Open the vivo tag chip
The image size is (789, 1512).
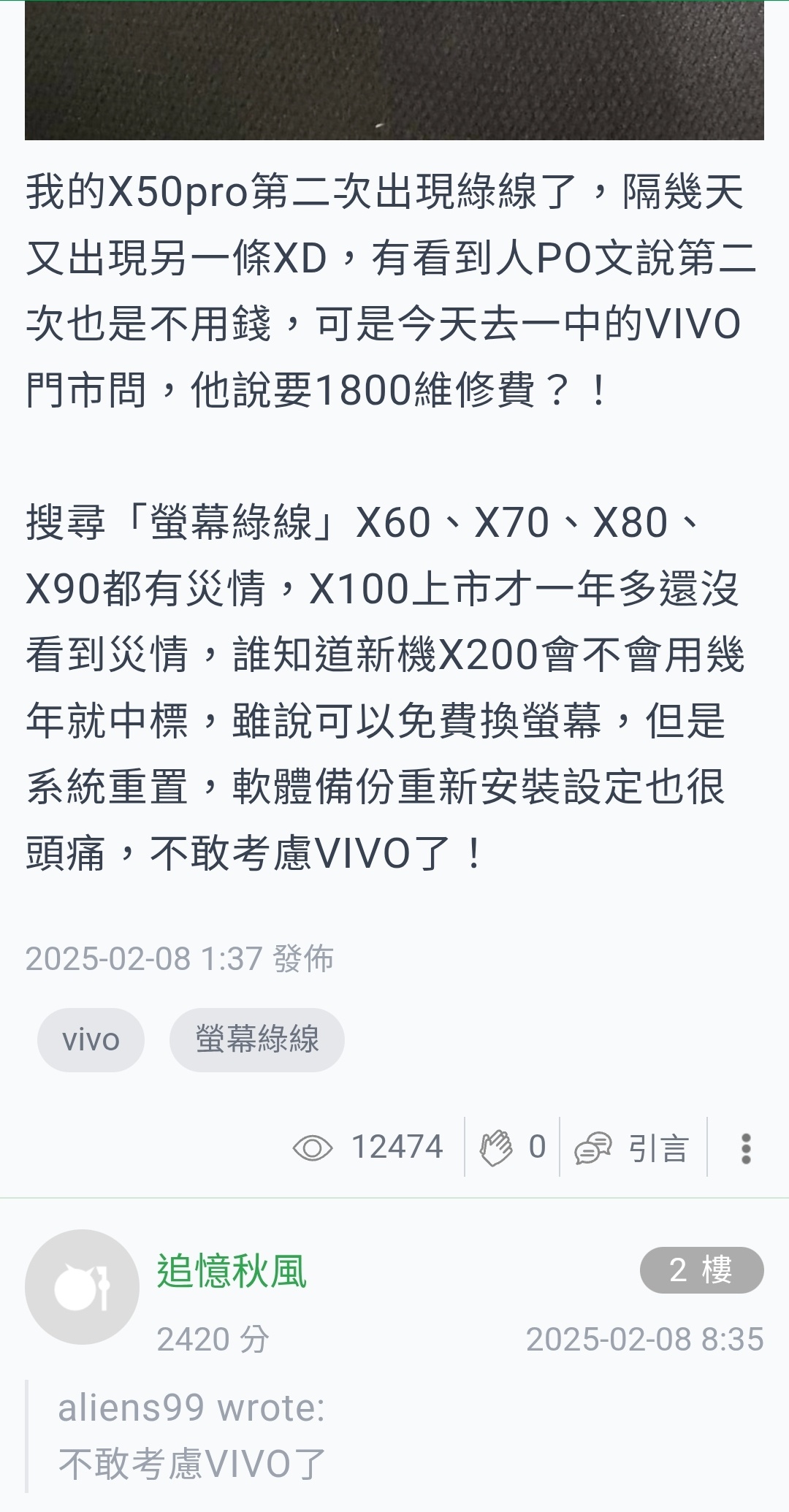click(91, 1039)
